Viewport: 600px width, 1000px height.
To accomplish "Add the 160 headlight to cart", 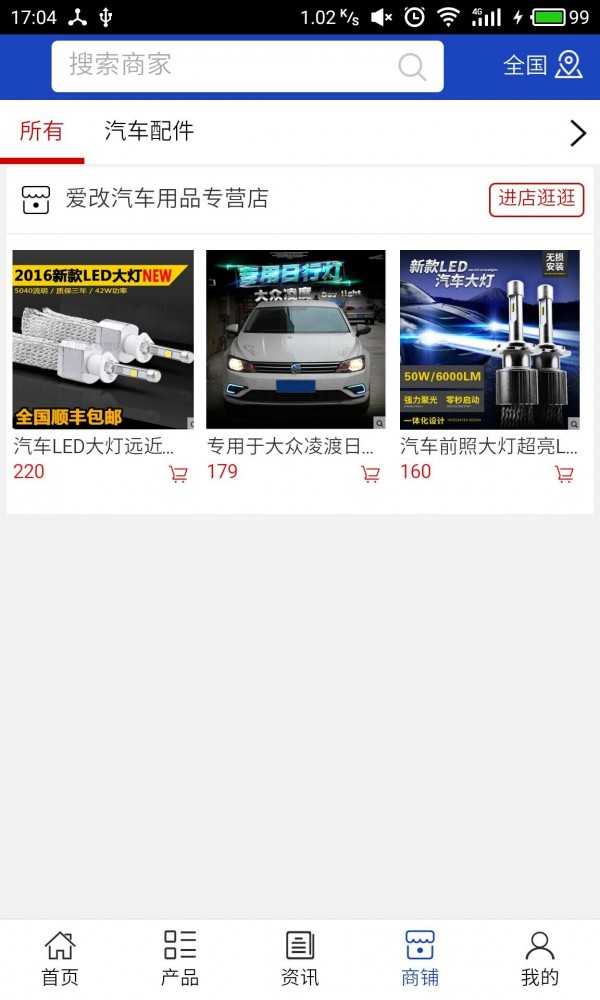I will [x=565, y=474].
